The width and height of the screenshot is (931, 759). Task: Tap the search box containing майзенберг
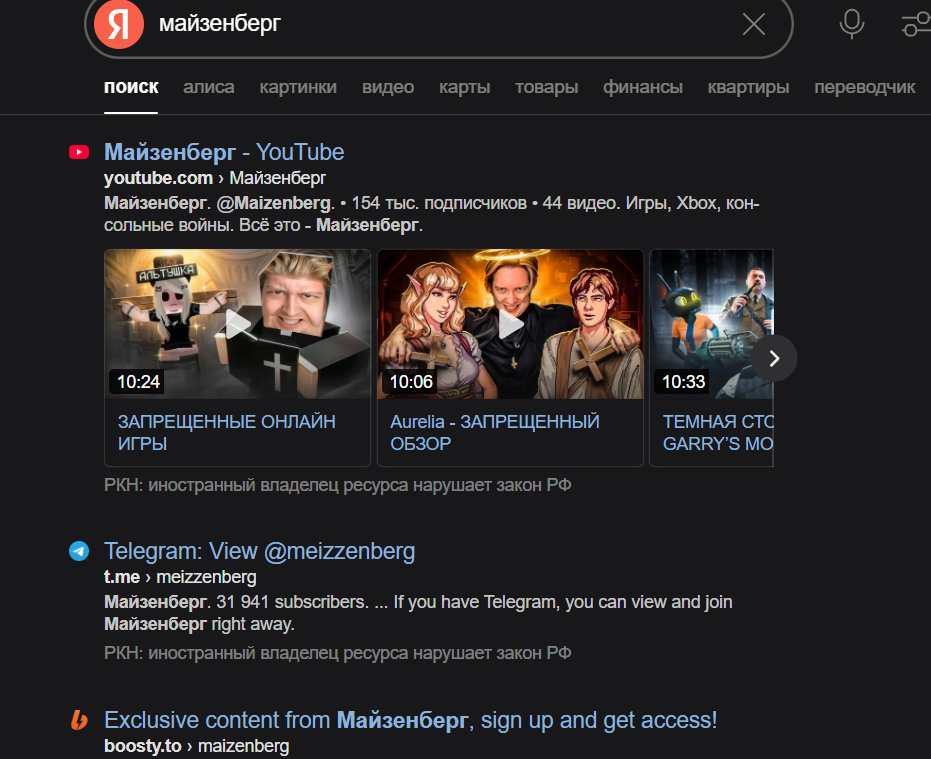440,24
